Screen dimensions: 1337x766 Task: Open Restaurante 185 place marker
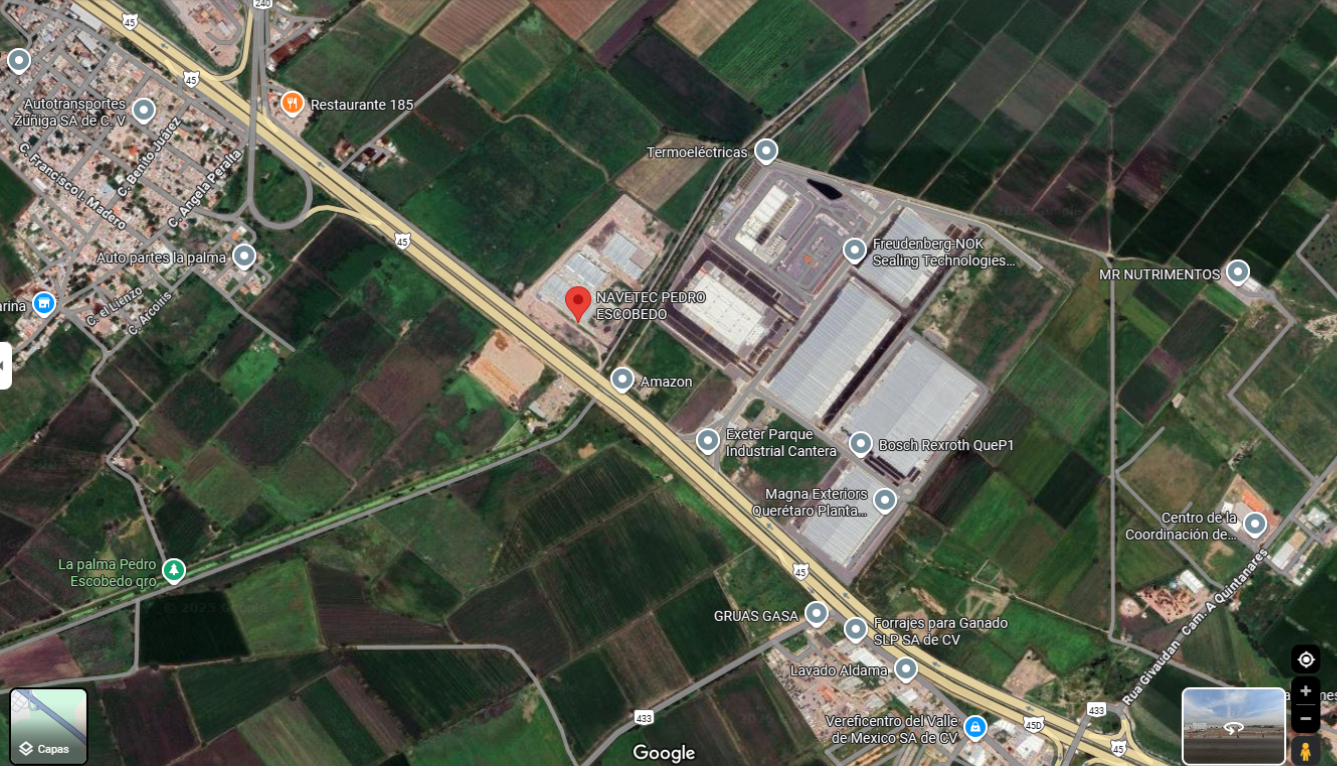tap(292, 103)
